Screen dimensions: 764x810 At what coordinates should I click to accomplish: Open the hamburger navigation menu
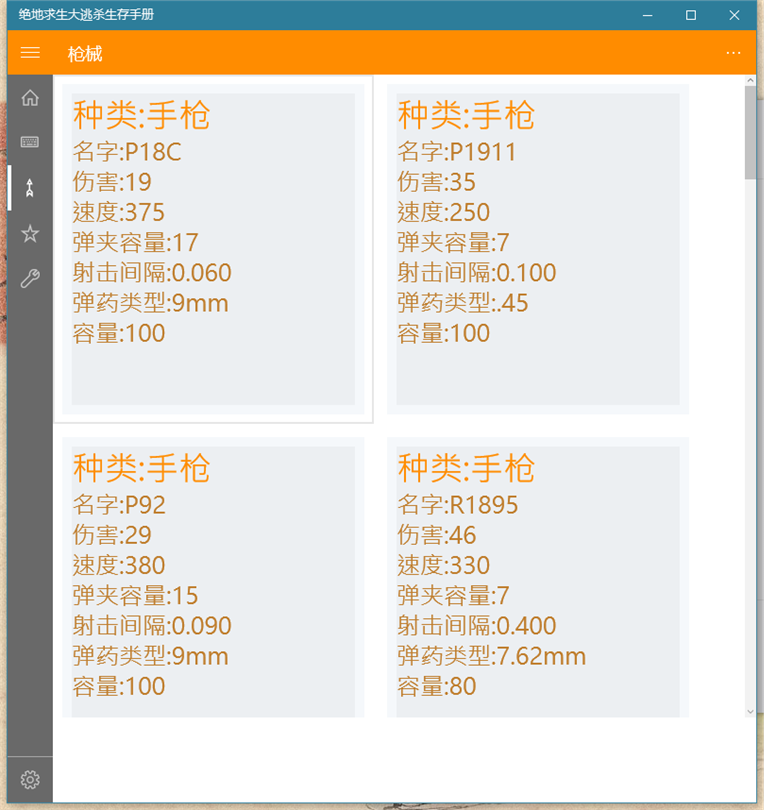(30, 53)
